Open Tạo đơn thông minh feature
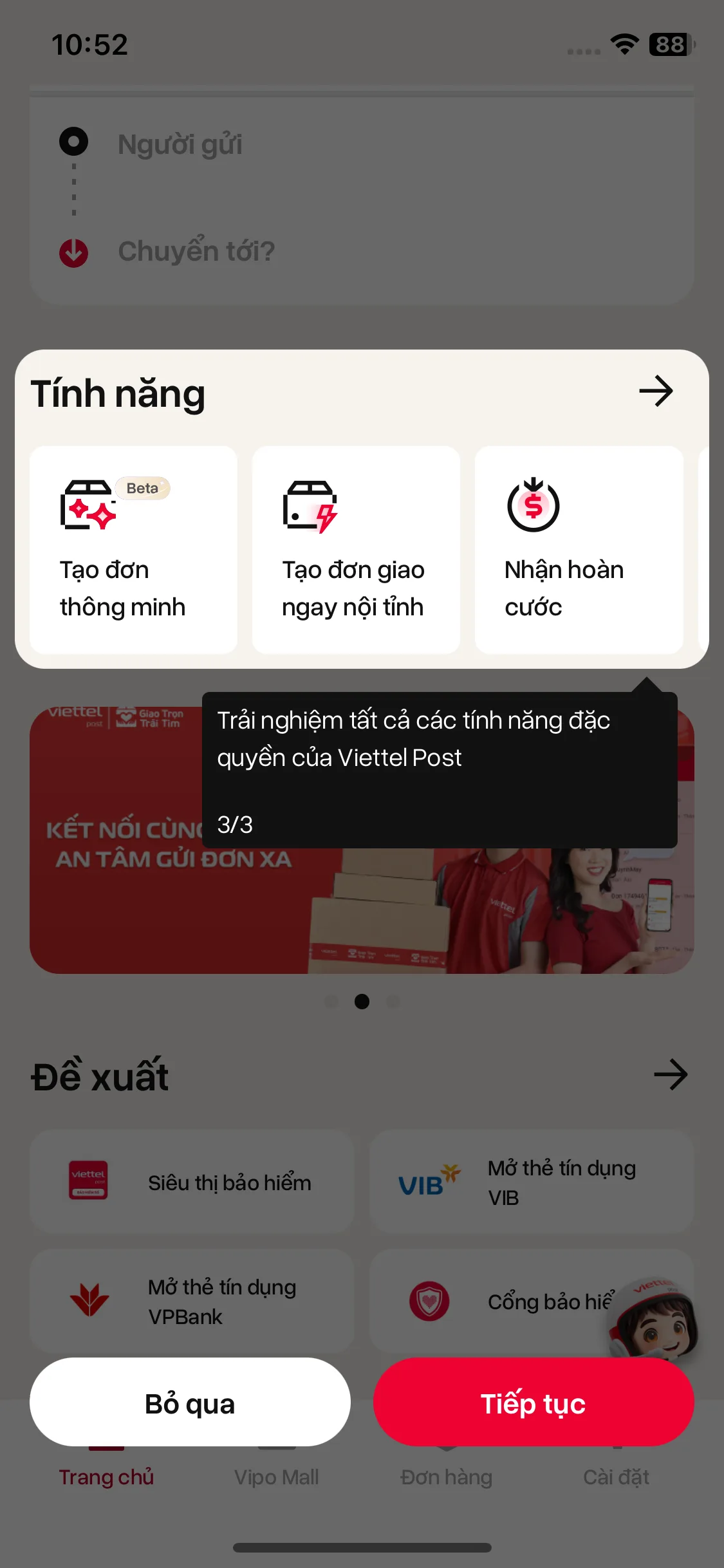Image resolution: width=724 pixels, height=1568 pixels. pos(133,550)
